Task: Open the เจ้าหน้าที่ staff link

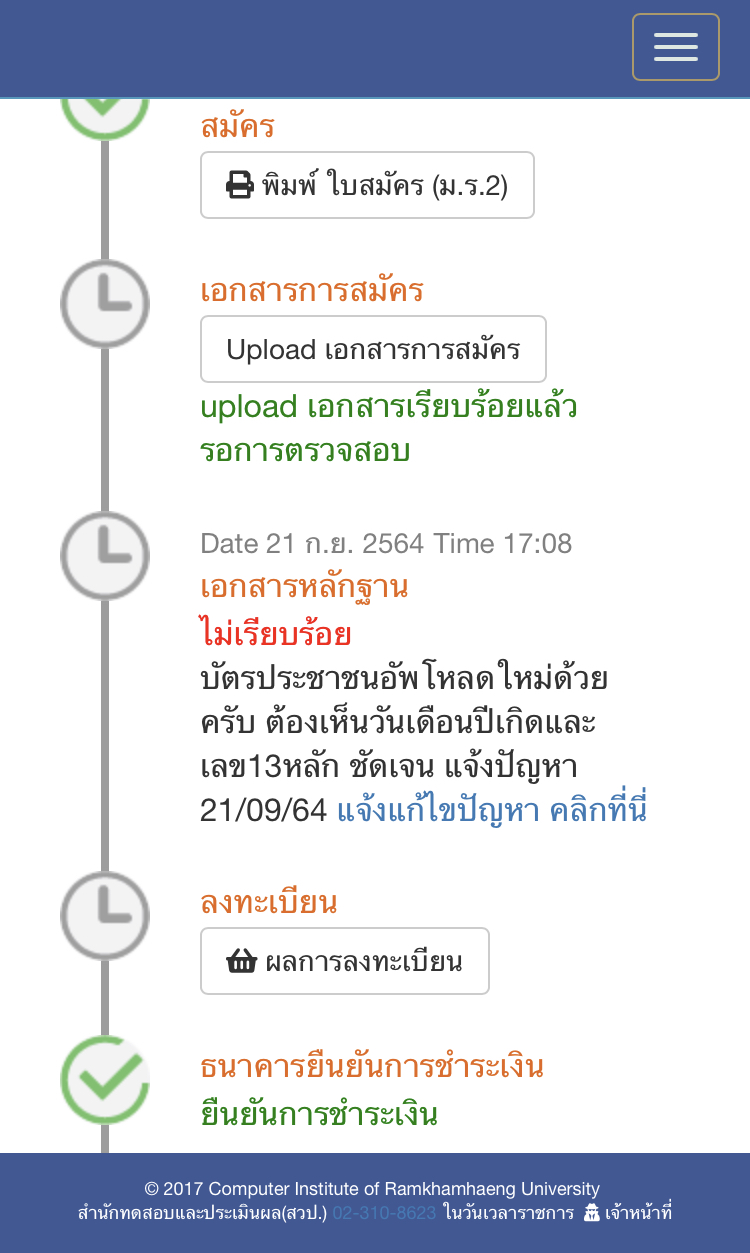Action: pos(627,1213)
